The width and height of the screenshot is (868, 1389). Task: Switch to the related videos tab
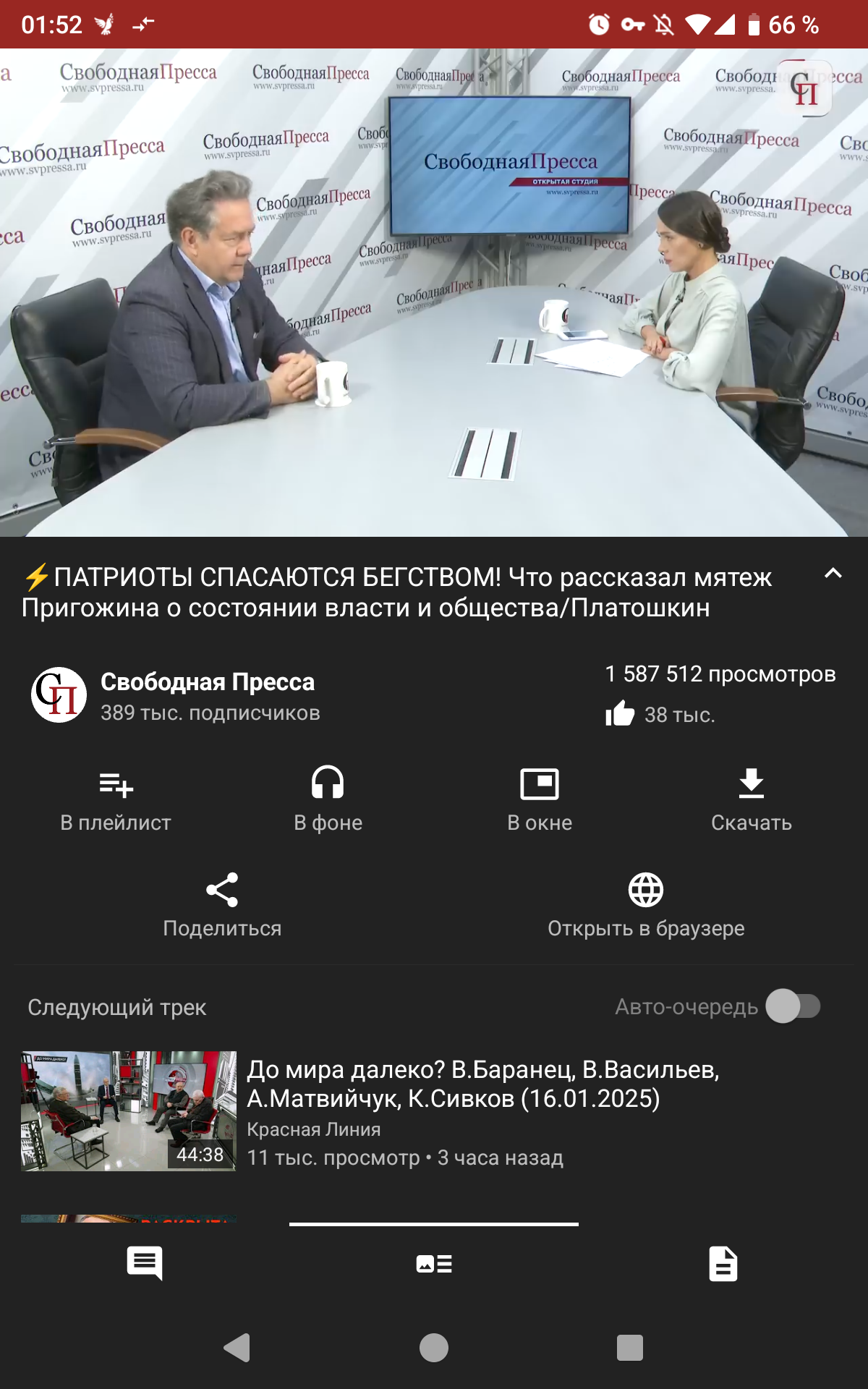(434, 1264)
